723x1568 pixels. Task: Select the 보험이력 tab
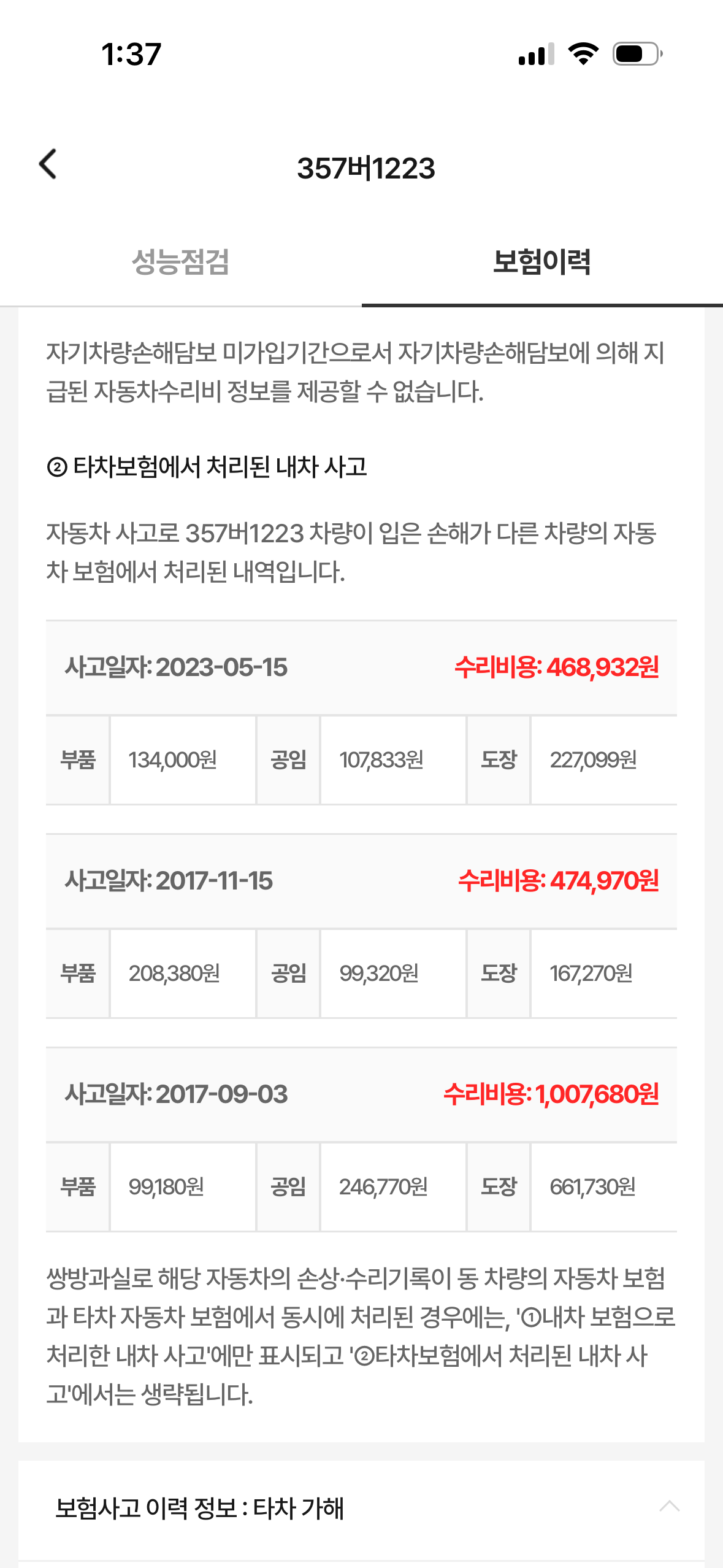click(x=542, y=263)
